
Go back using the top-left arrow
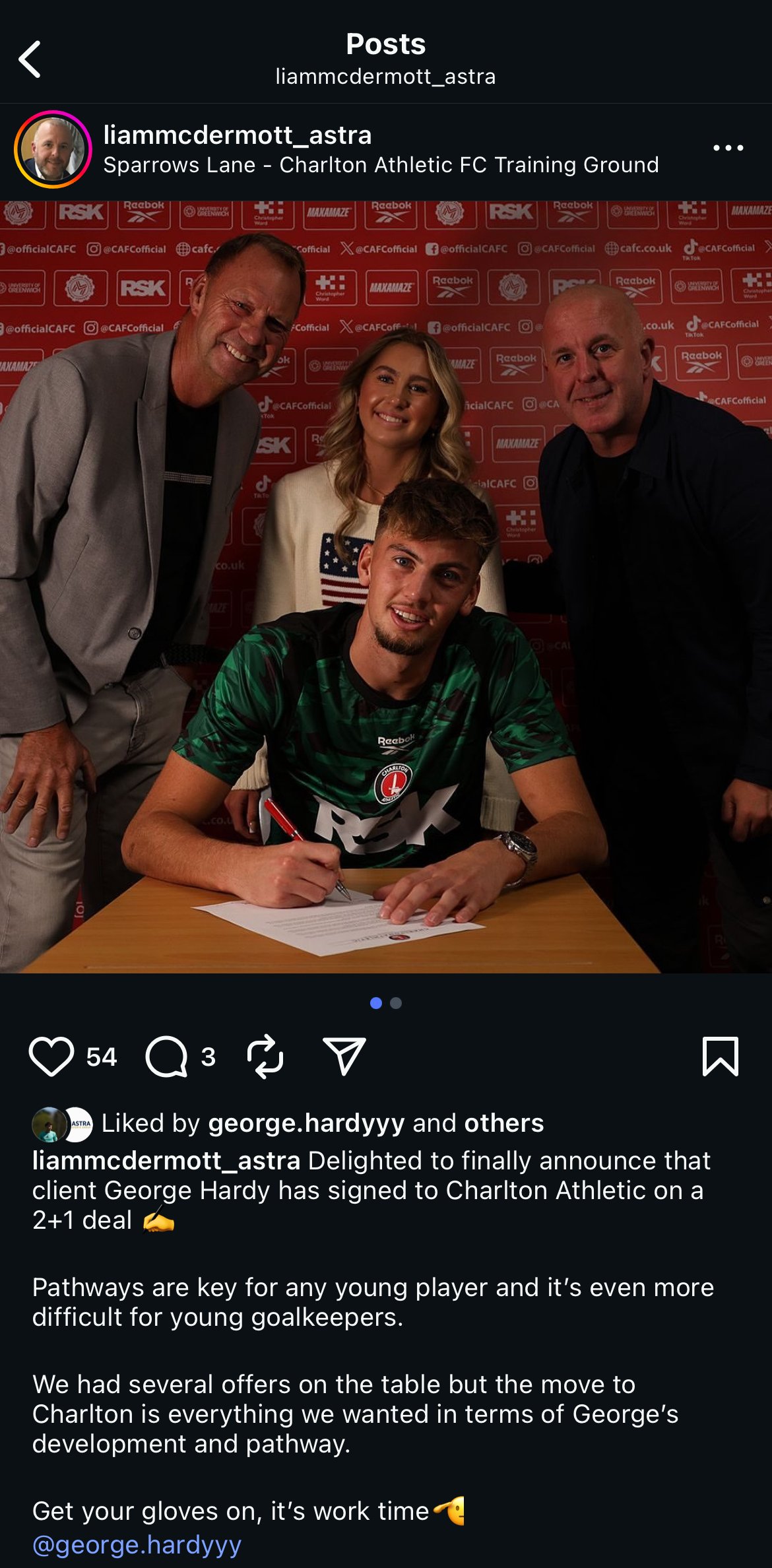(30, 59)
